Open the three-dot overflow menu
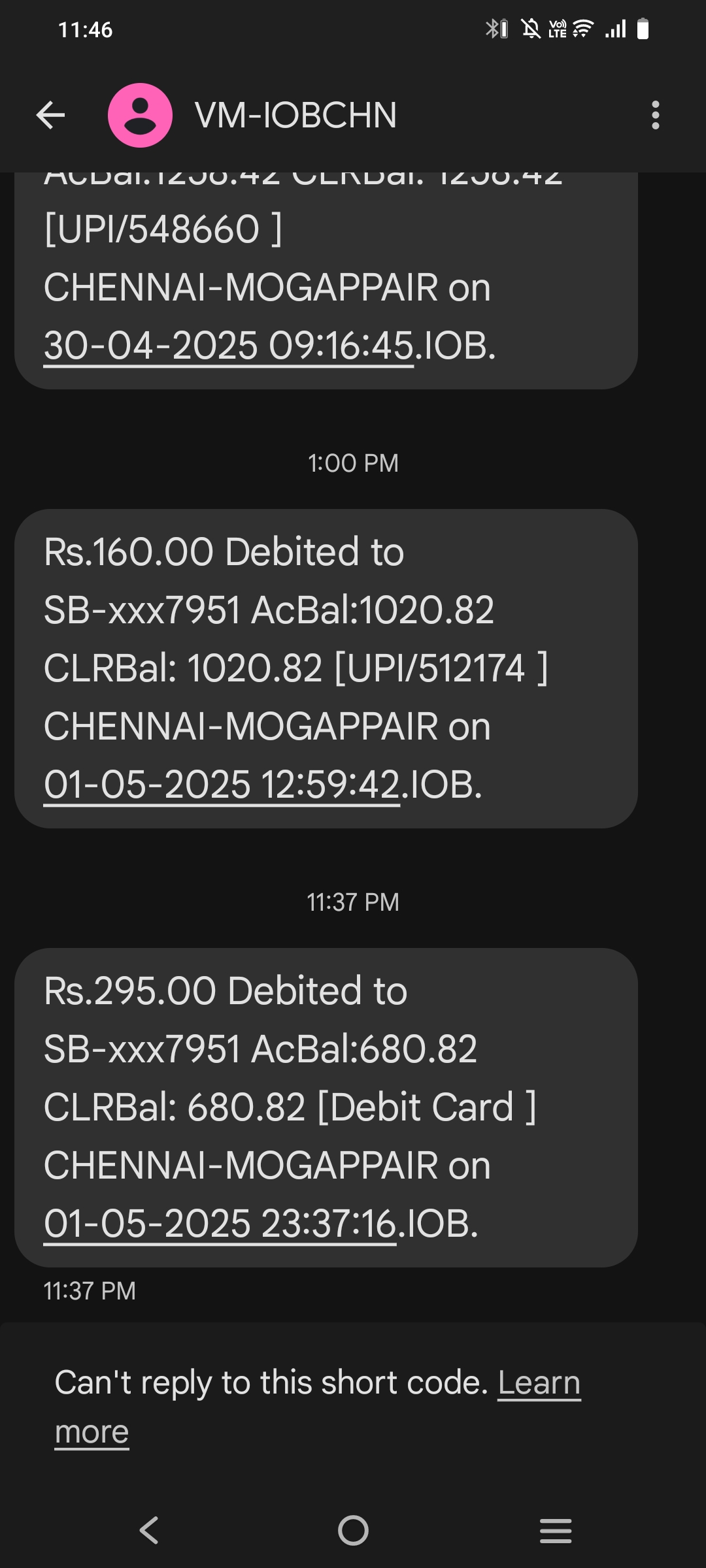This screenshot has width=706, height=1568. click(655, 116)
